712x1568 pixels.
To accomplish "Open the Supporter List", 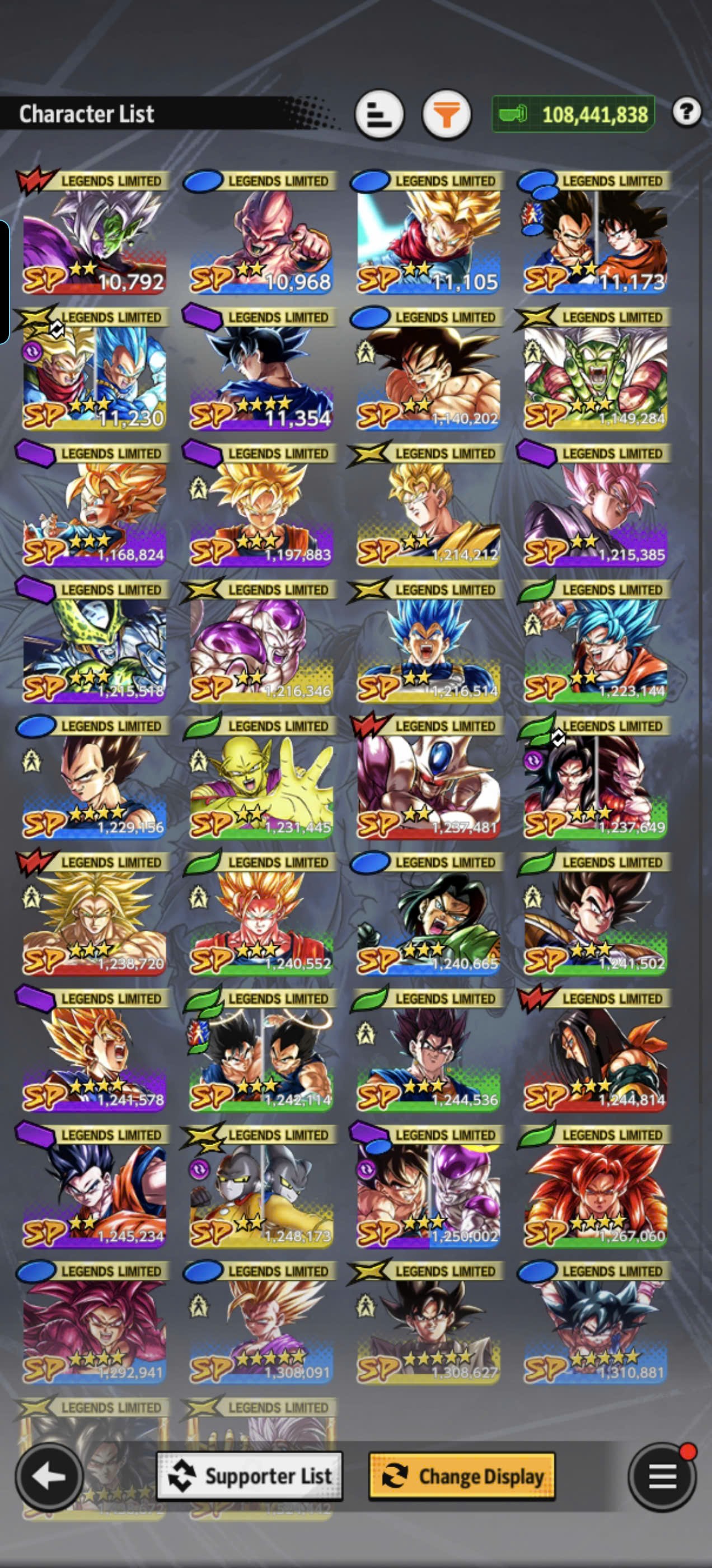I will coord(250,1476).
